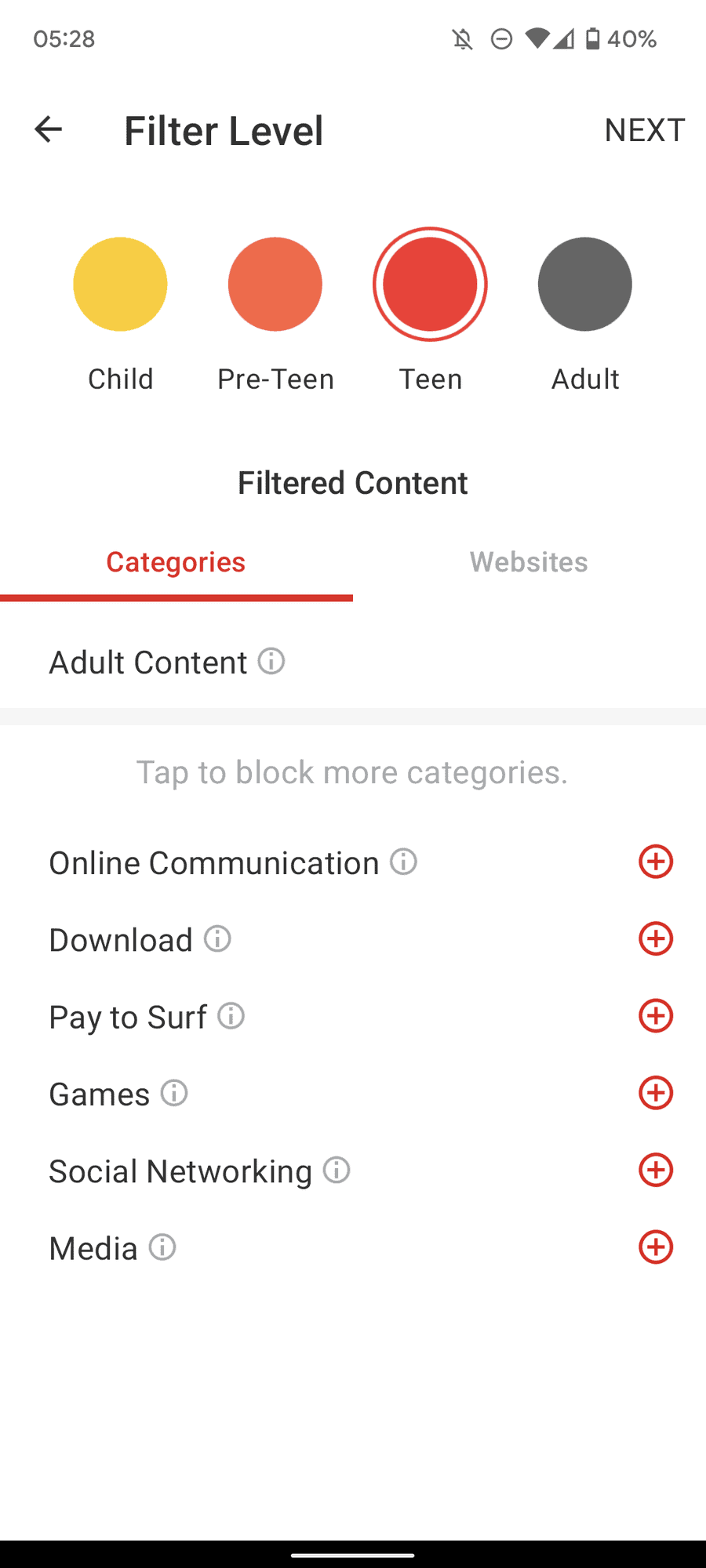This screenshot has height=1568, width=706.
Task: Go back using the arrow icon
Action: tap(49, 129)
